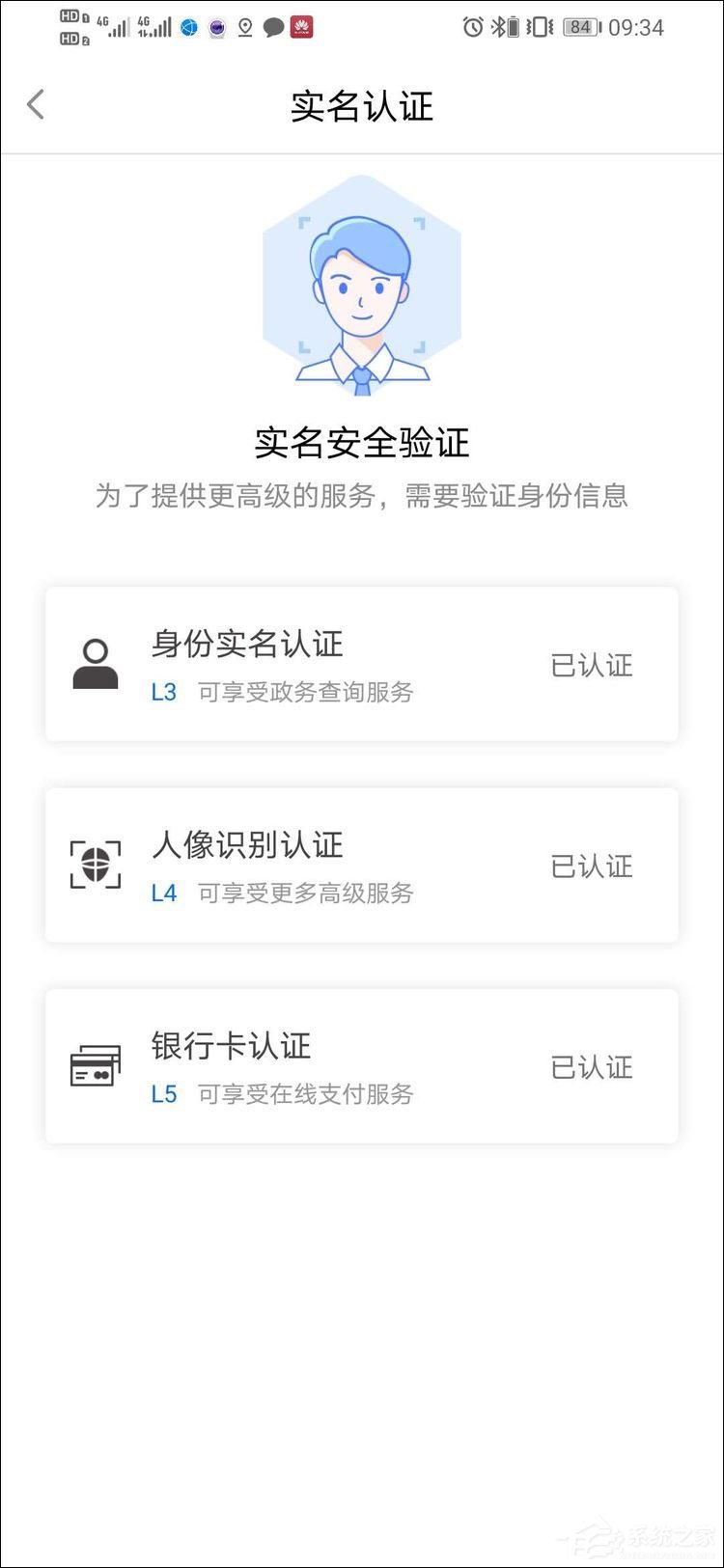Open the 银行卡认证 card
Screen dimensions: 724x1568
[x=361, y=1066]
